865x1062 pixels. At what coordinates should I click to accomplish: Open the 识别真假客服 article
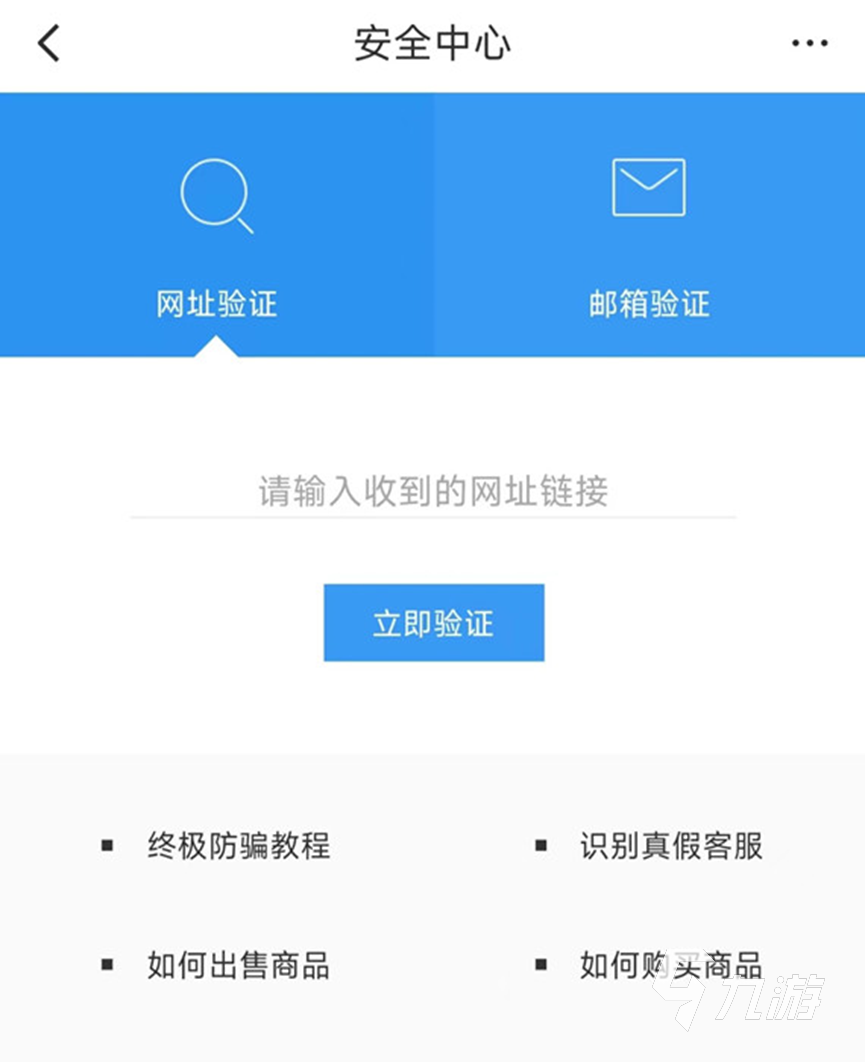[670, 846]
